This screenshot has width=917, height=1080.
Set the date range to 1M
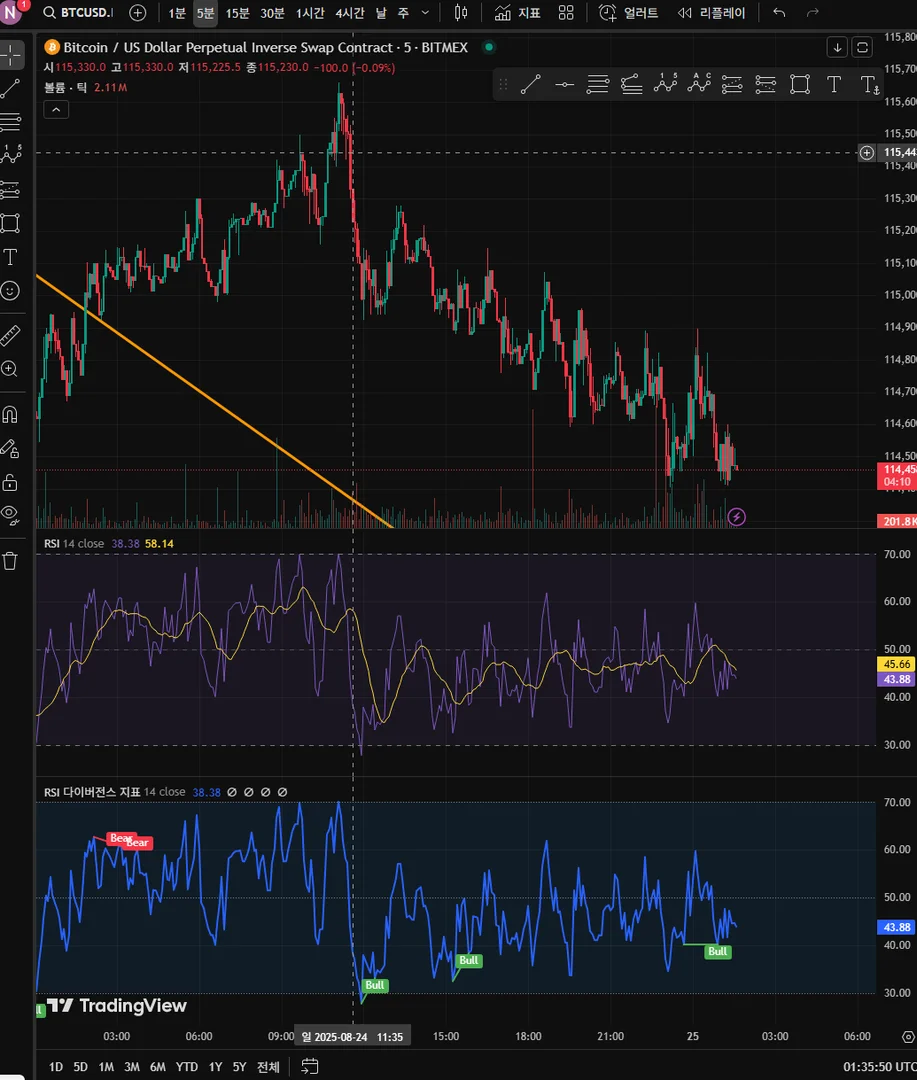tap(106, 1067)
